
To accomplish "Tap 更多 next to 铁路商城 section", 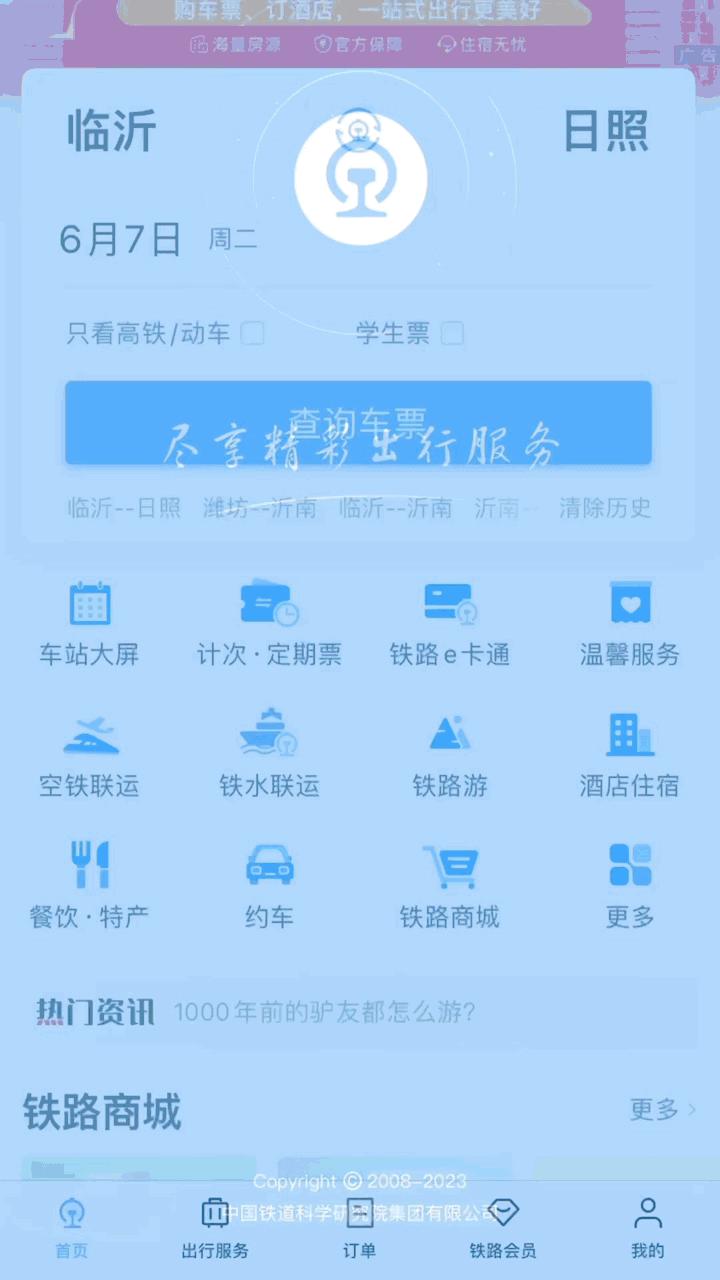I will [657, 1110].
